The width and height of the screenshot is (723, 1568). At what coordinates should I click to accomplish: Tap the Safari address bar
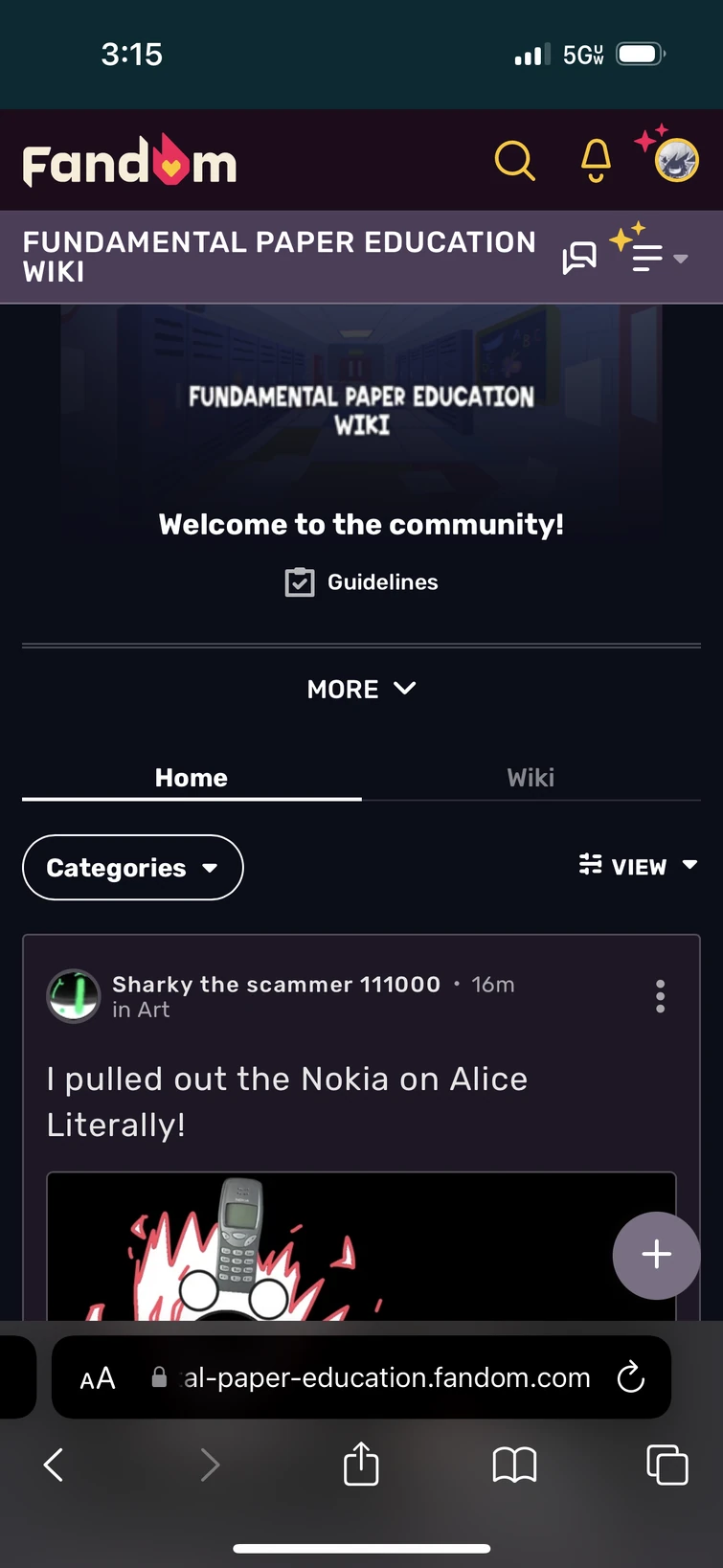tap(383, 1377)
